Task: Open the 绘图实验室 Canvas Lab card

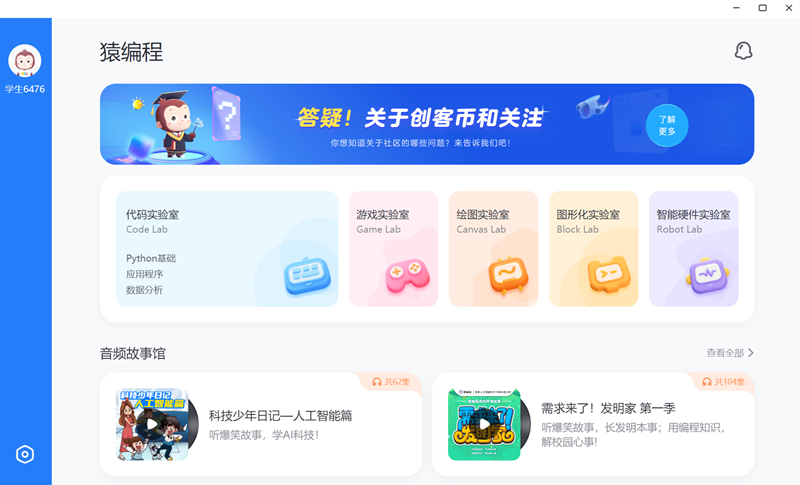Action: point(493,248)
